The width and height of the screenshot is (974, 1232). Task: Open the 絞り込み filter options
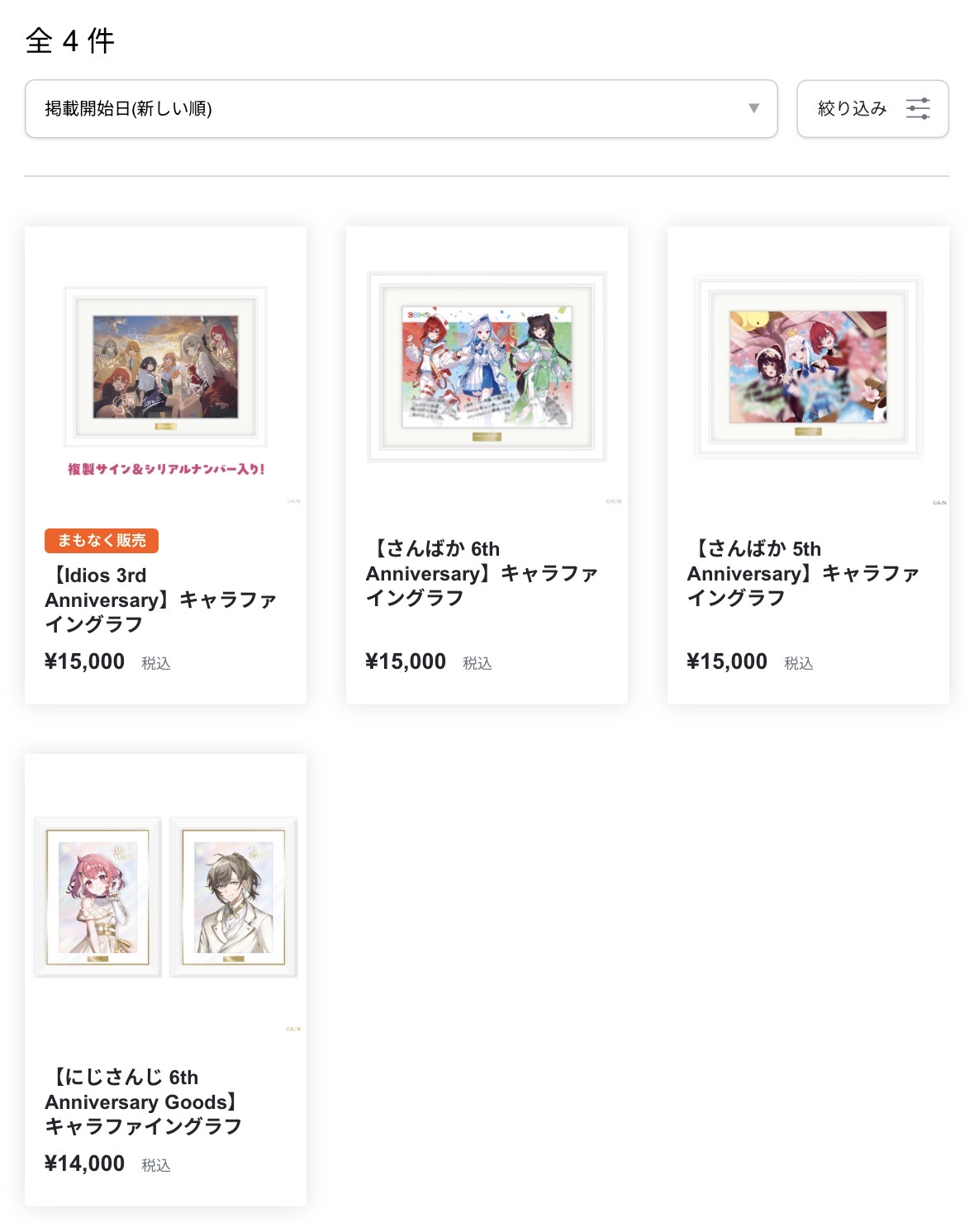tap(872, 108)
